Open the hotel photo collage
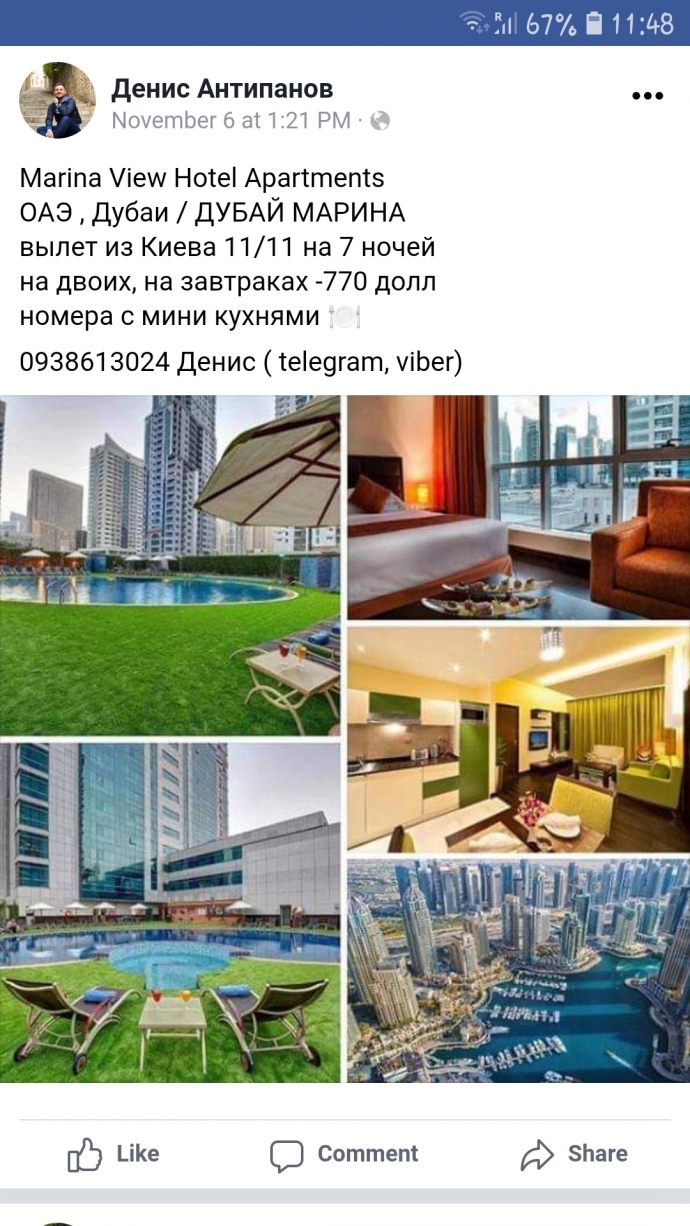The height and width of the screenshot is (1226, 690). pyautogui.click(x=345, y=739)
